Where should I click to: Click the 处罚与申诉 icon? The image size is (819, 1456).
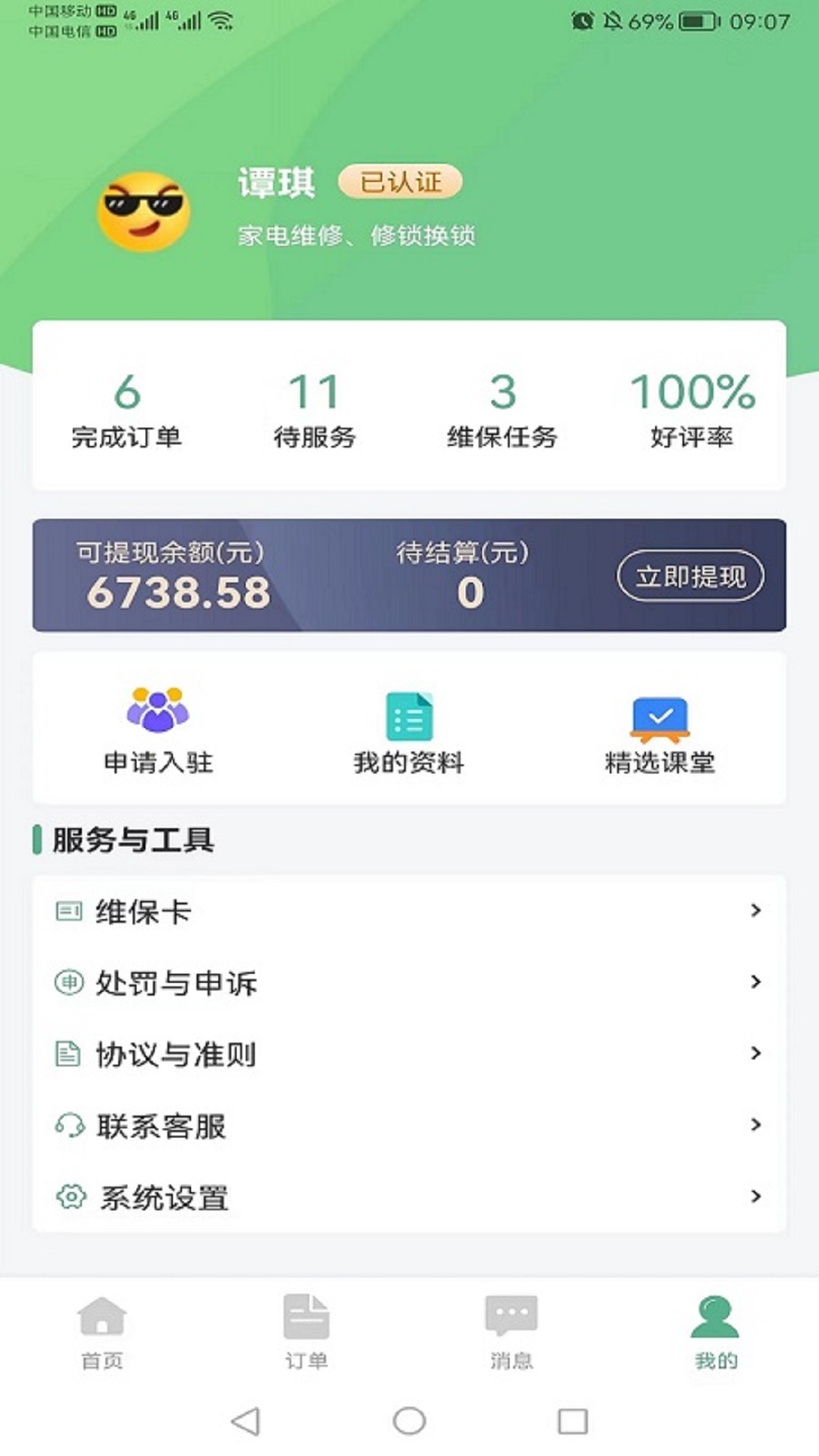point(68,983)
